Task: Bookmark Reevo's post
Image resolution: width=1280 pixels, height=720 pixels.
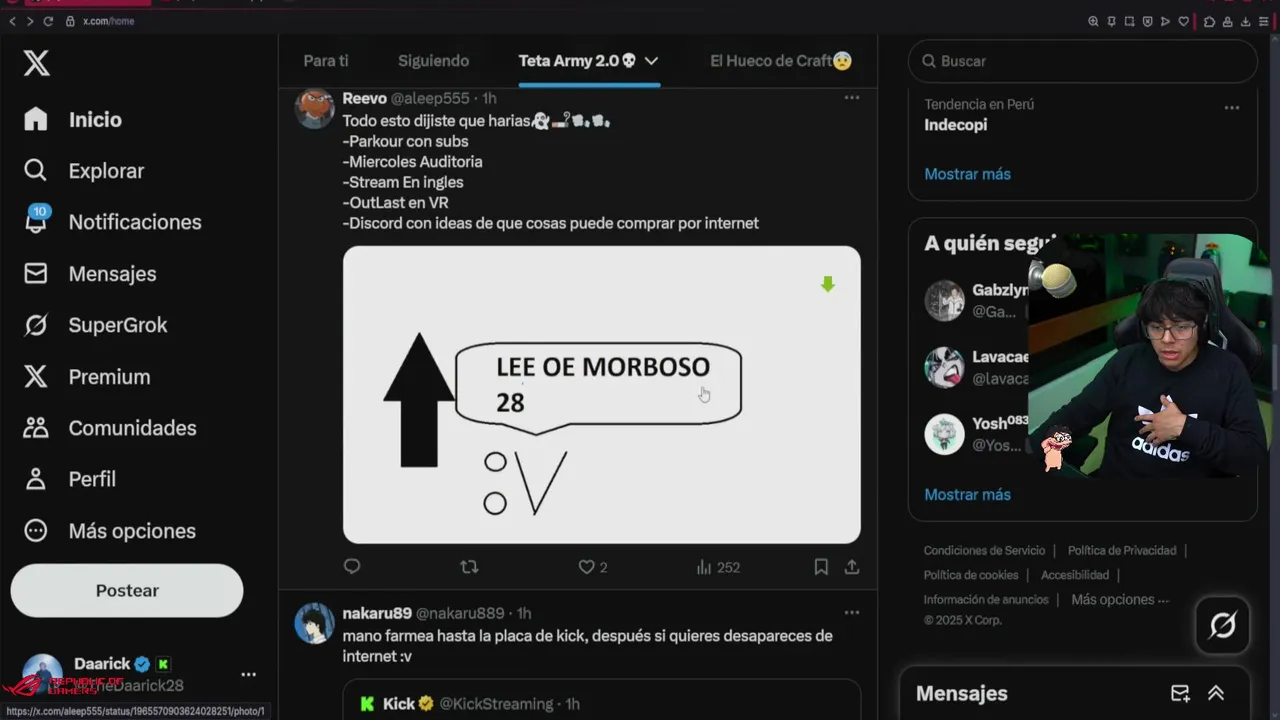Action: [821, 567]
